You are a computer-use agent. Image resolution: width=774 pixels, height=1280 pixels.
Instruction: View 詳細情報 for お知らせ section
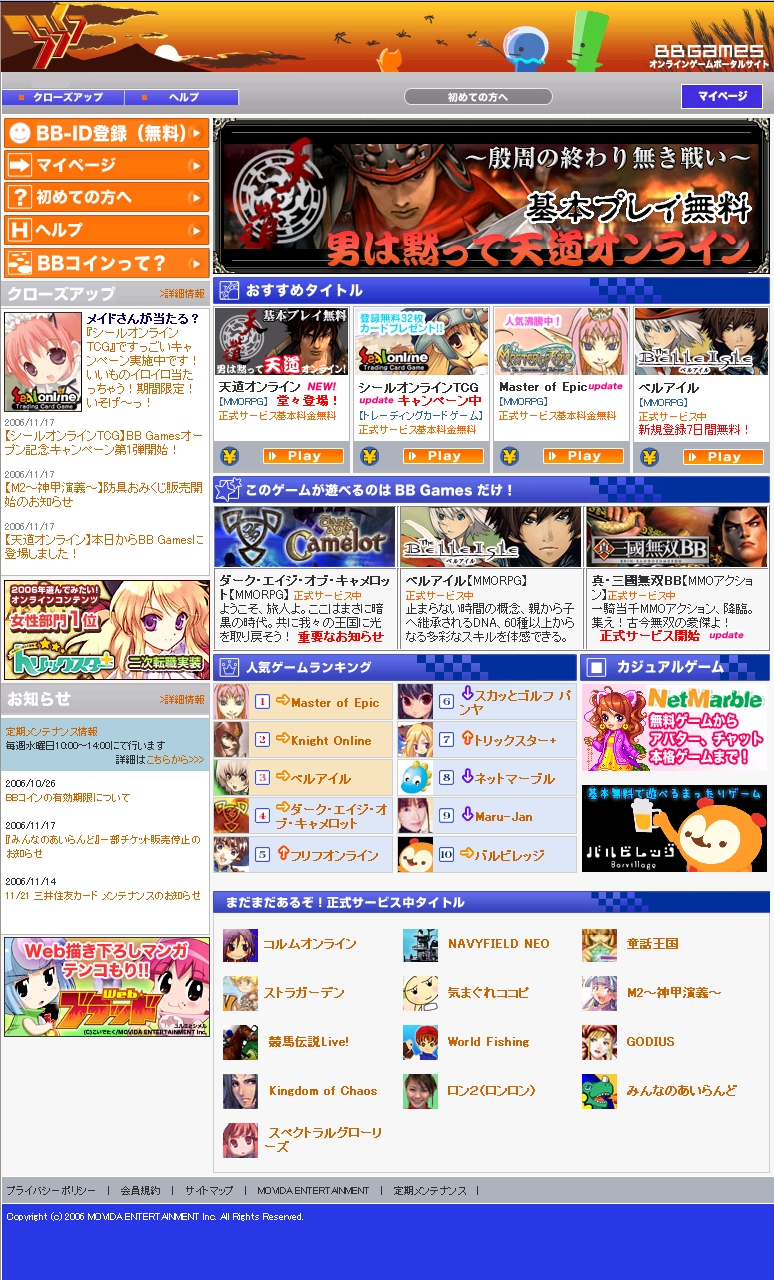[182, 700]
